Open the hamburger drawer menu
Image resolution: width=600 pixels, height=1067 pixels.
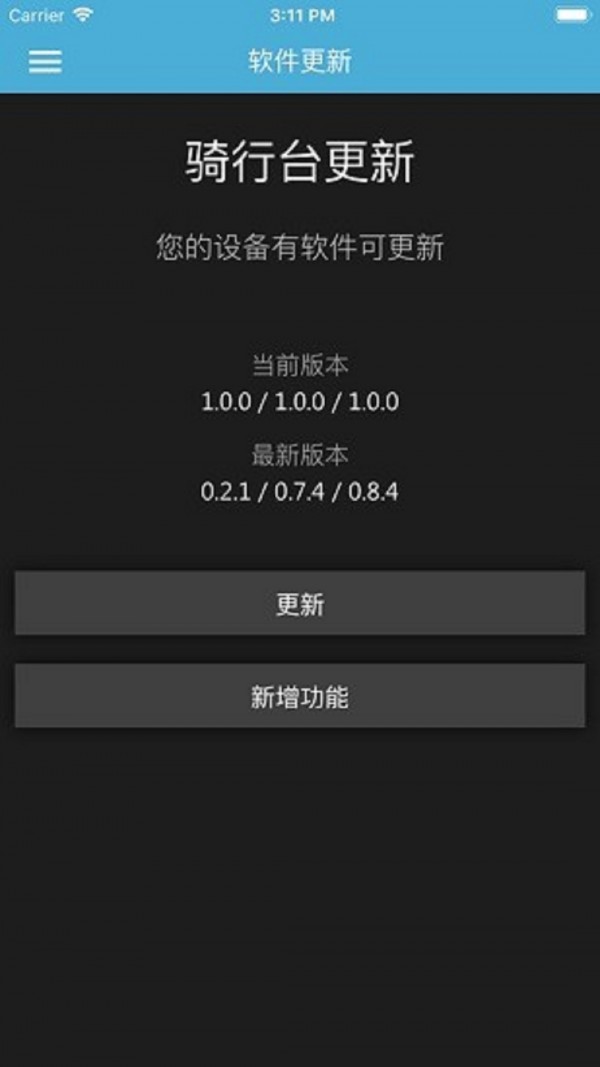[x=45, y=61]
